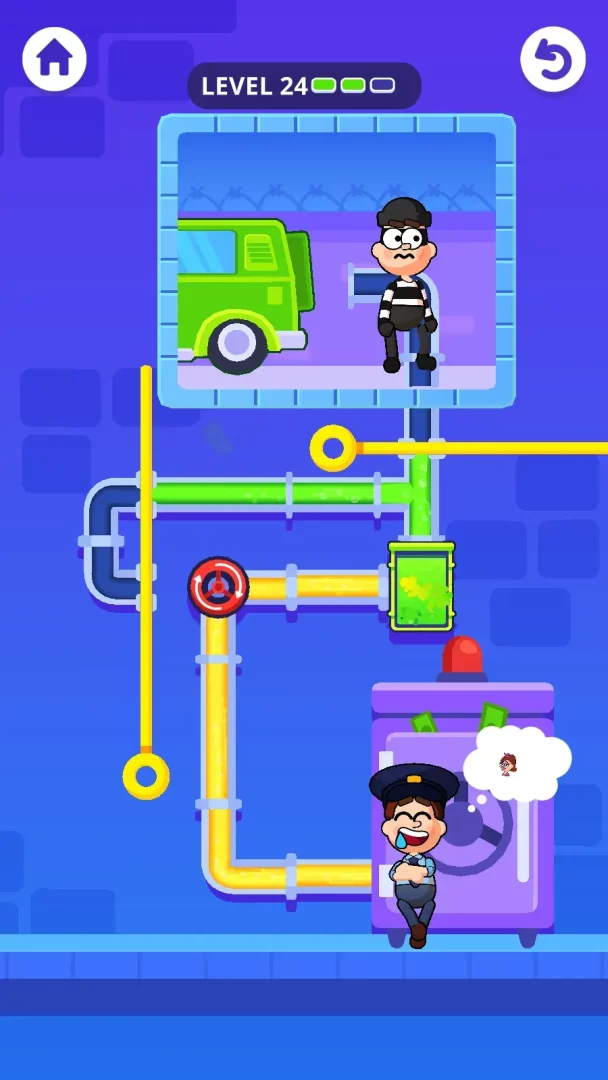Screen dimensions: 608x1080
Task: Go to the home menu
Action: (x=54, y=60)
